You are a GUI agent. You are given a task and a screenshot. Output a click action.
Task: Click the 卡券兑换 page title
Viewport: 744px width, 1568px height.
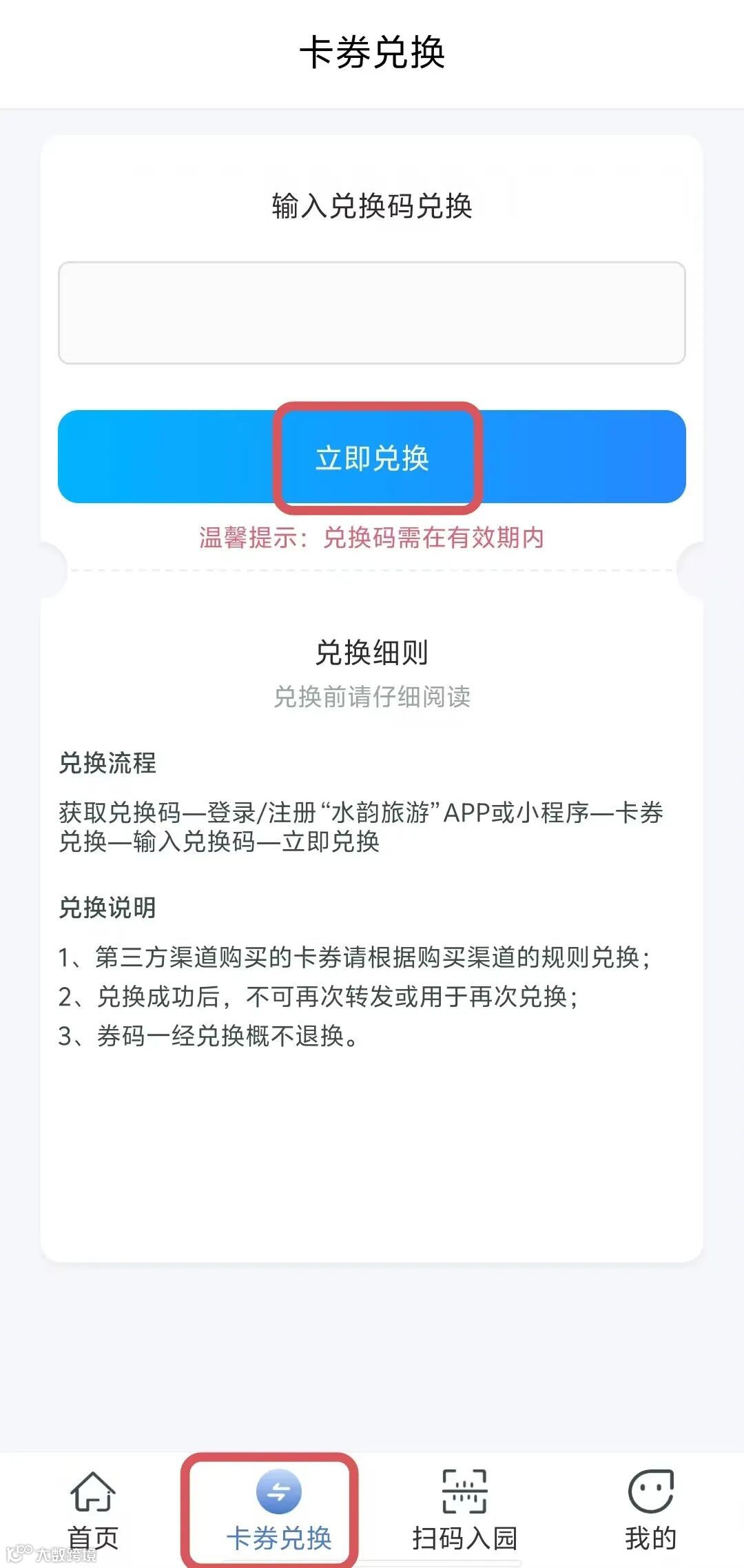pos(372,52)
